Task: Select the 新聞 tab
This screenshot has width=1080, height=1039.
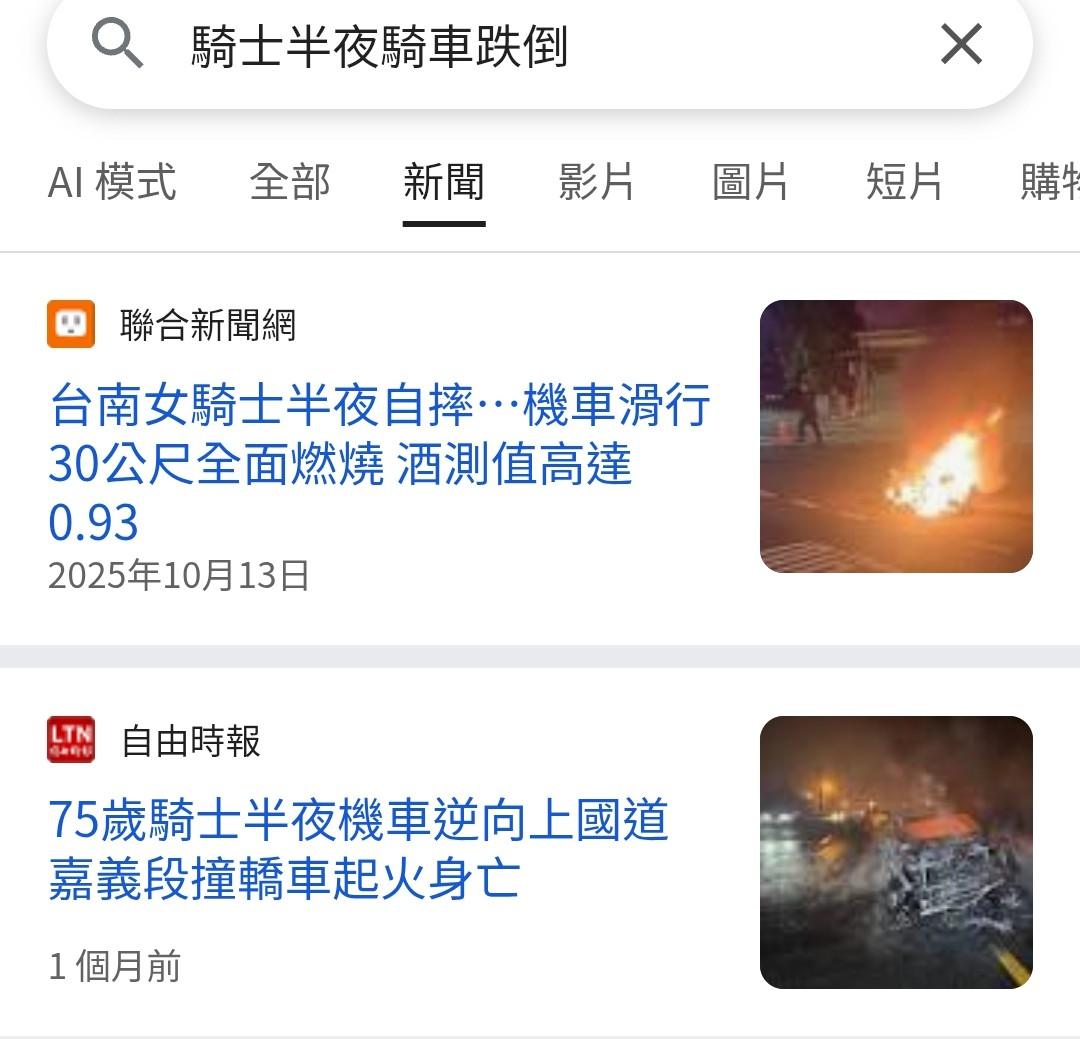Action: click(x=444, y=183)
